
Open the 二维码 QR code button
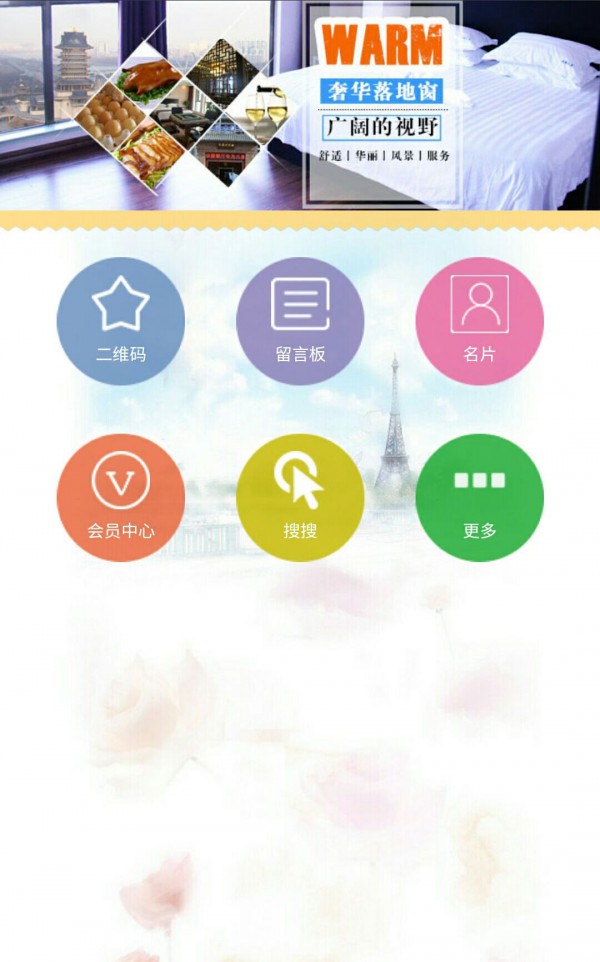click(121, 321)
